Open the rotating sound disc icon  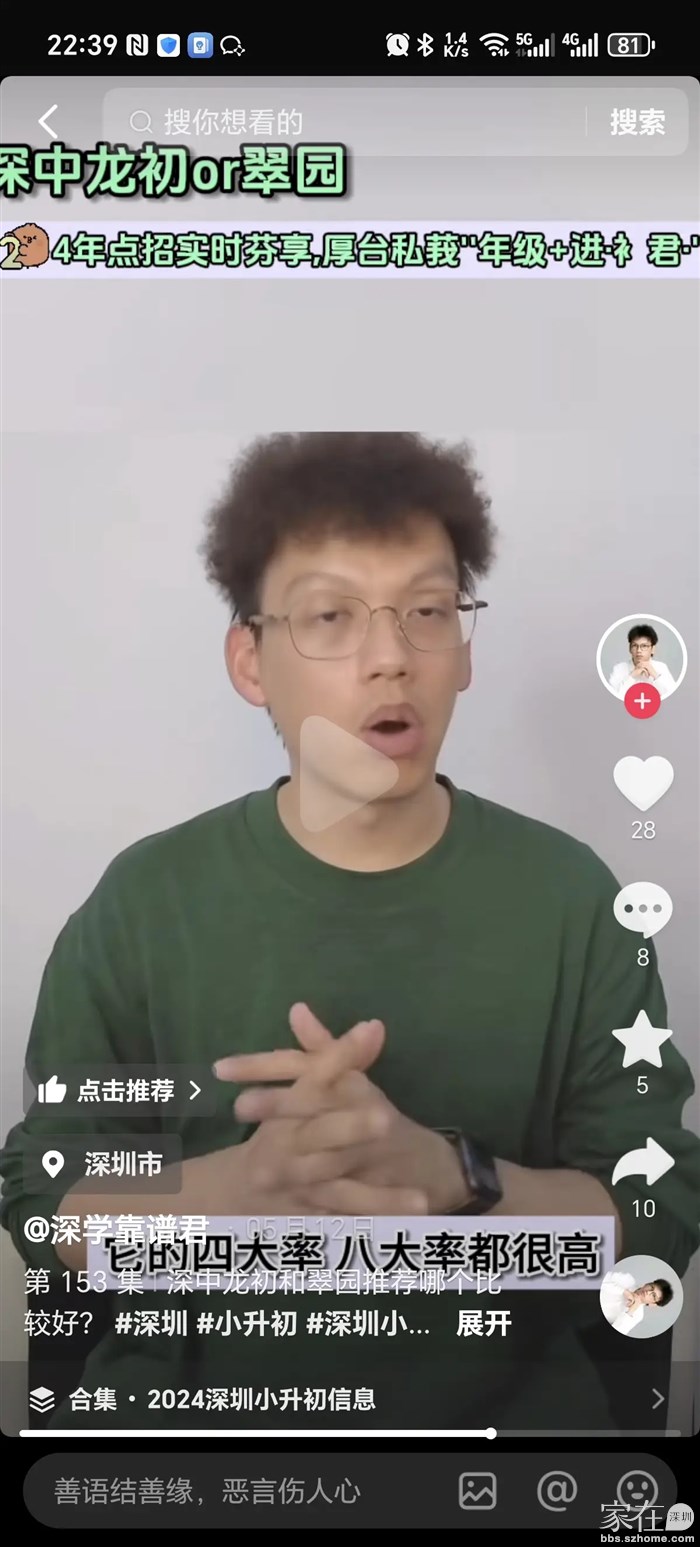pyautogui.click(x=641, y=1297)
